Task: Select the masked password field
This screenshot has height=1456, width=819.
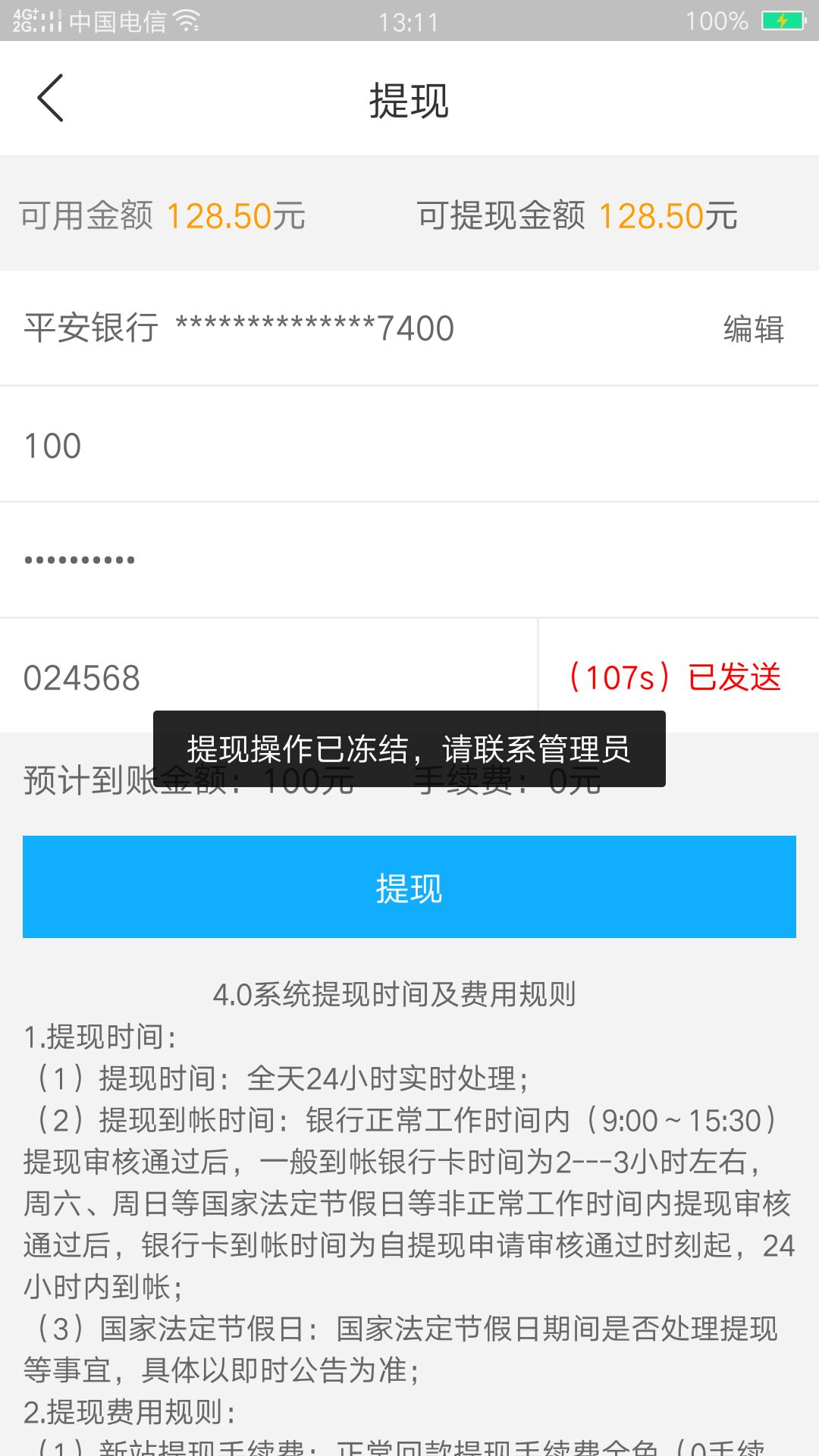Action: (x=409, y=560)
